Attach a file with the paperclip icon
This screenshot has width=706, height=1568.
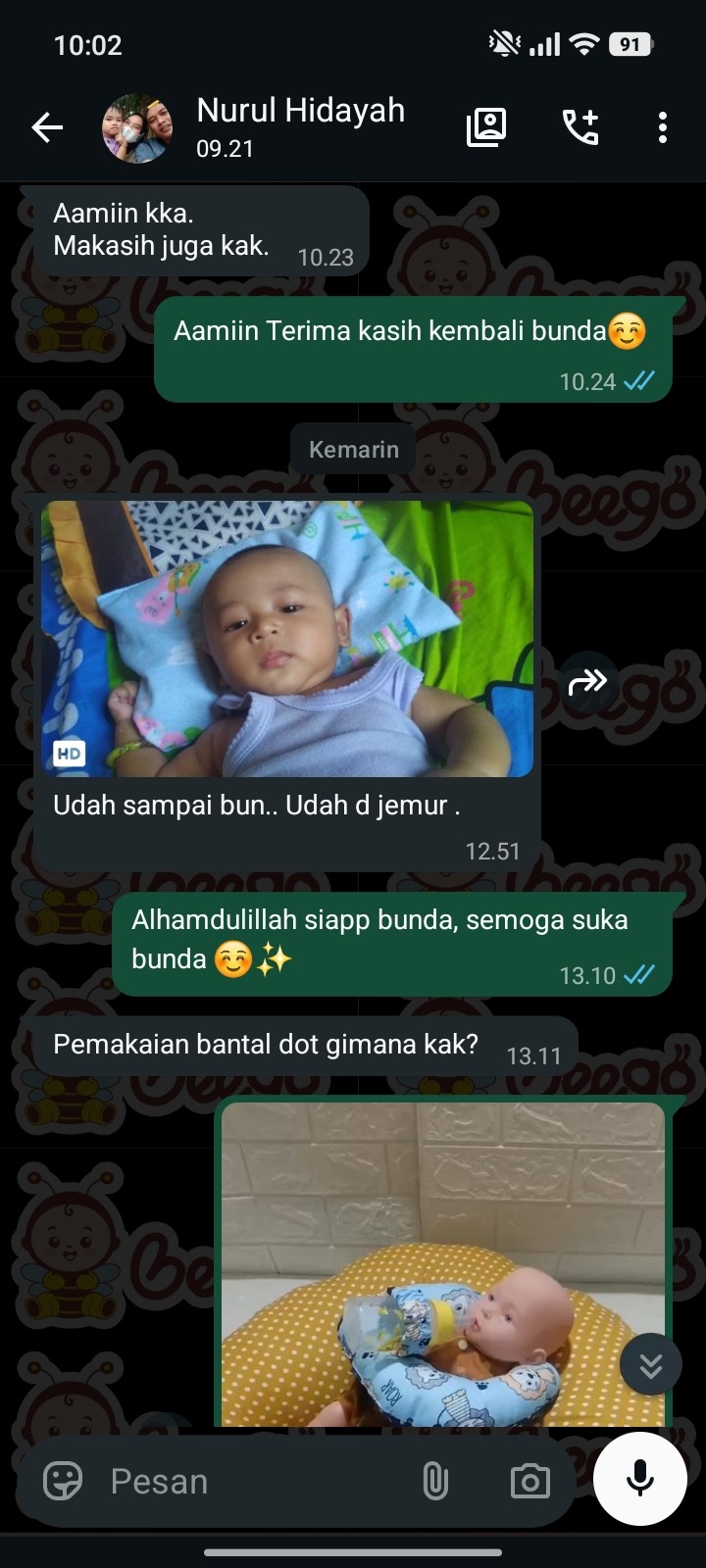pyautogui.click(x=435, y=1481)
